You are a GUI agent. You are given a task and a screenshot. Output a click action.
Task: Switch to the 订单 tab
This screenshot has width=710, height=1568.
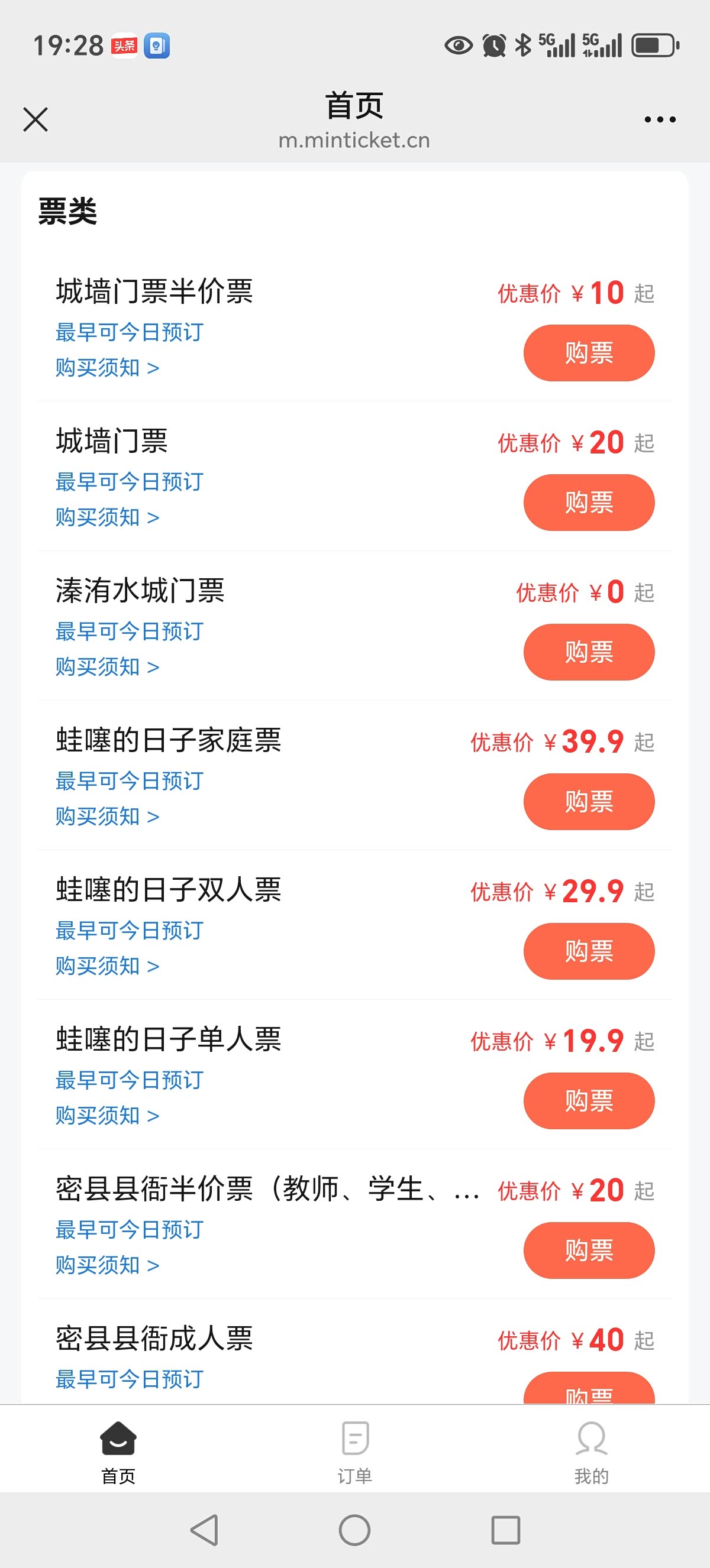[355, 1451]
